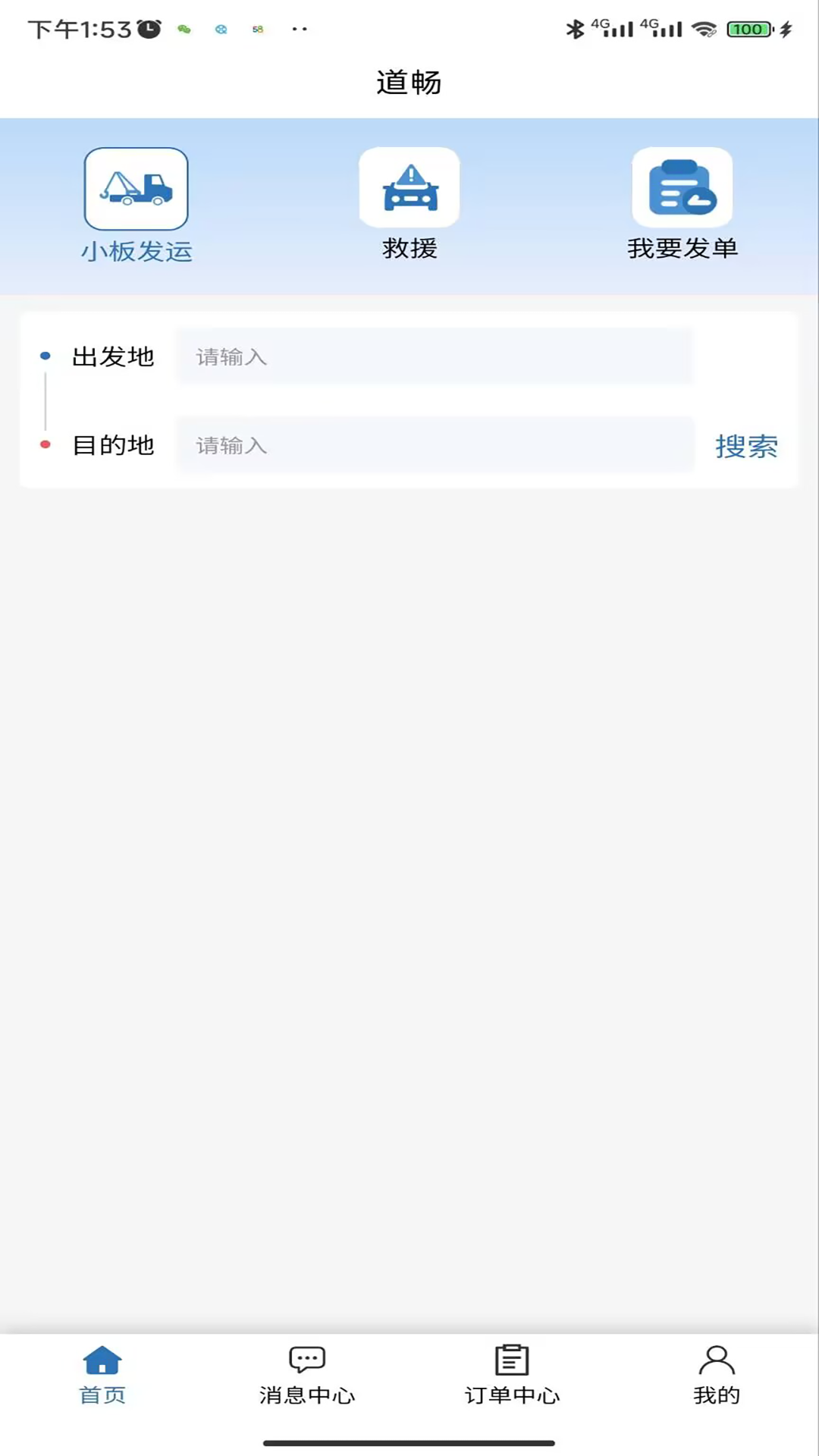
Task: Switch to the 订单中心 tab
Action: coord(512,1374)
